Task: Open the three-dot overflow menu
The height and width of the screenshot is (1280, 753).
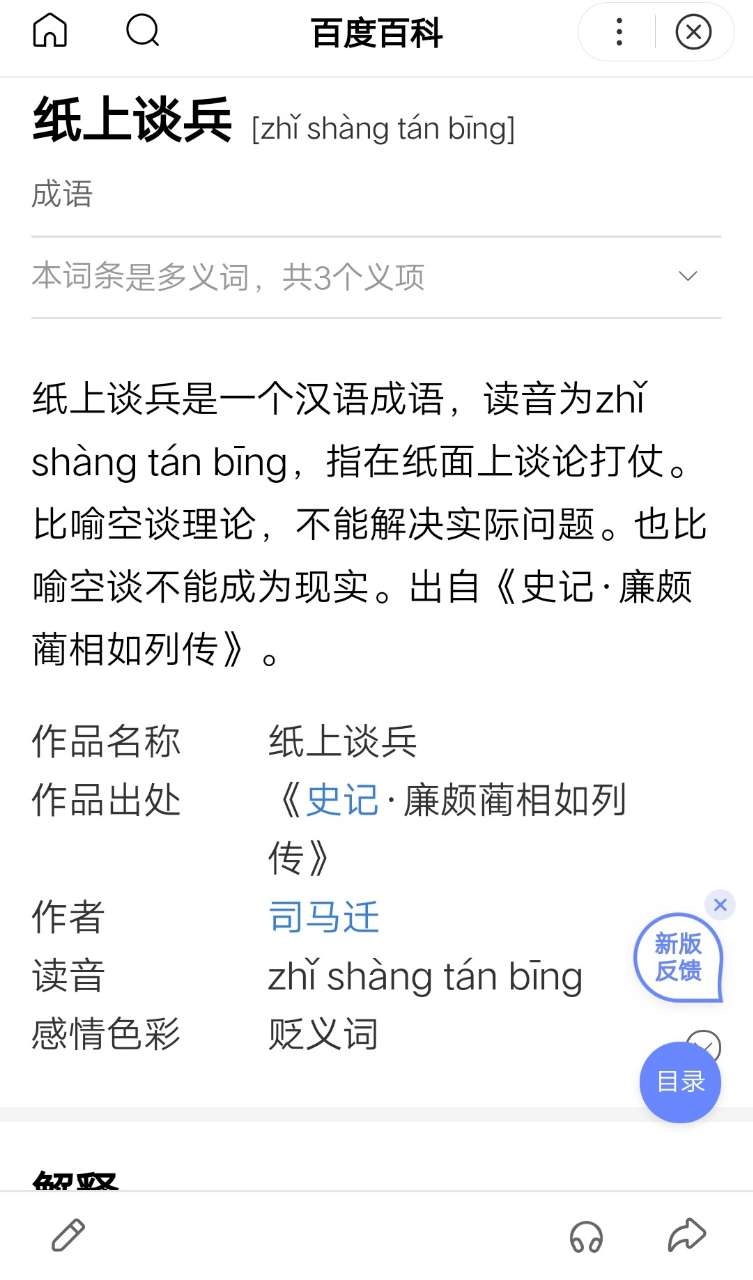Action: [619, 33]
